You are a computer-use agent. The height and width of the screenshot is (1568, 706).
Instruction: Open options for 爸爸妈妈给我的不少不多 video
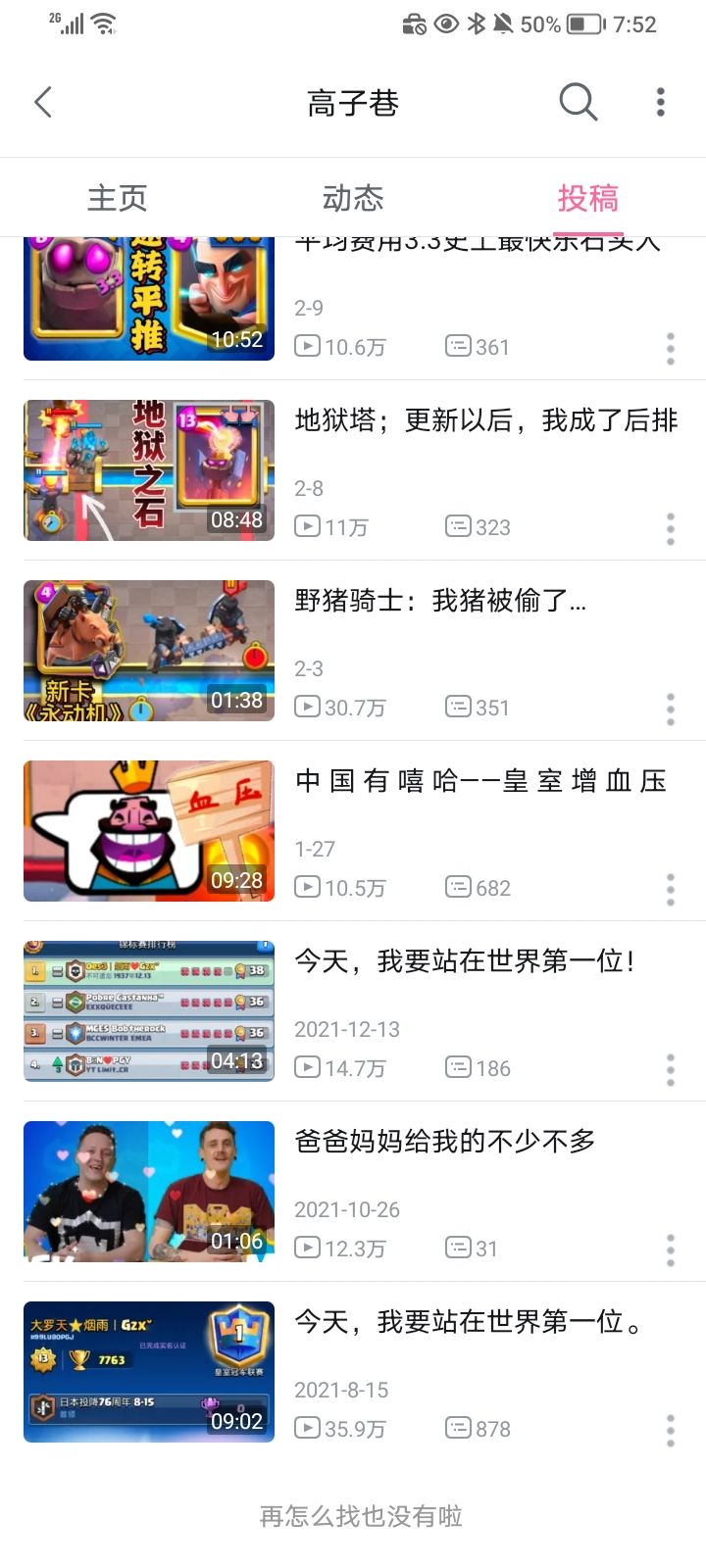click(x=670, y=1249)
